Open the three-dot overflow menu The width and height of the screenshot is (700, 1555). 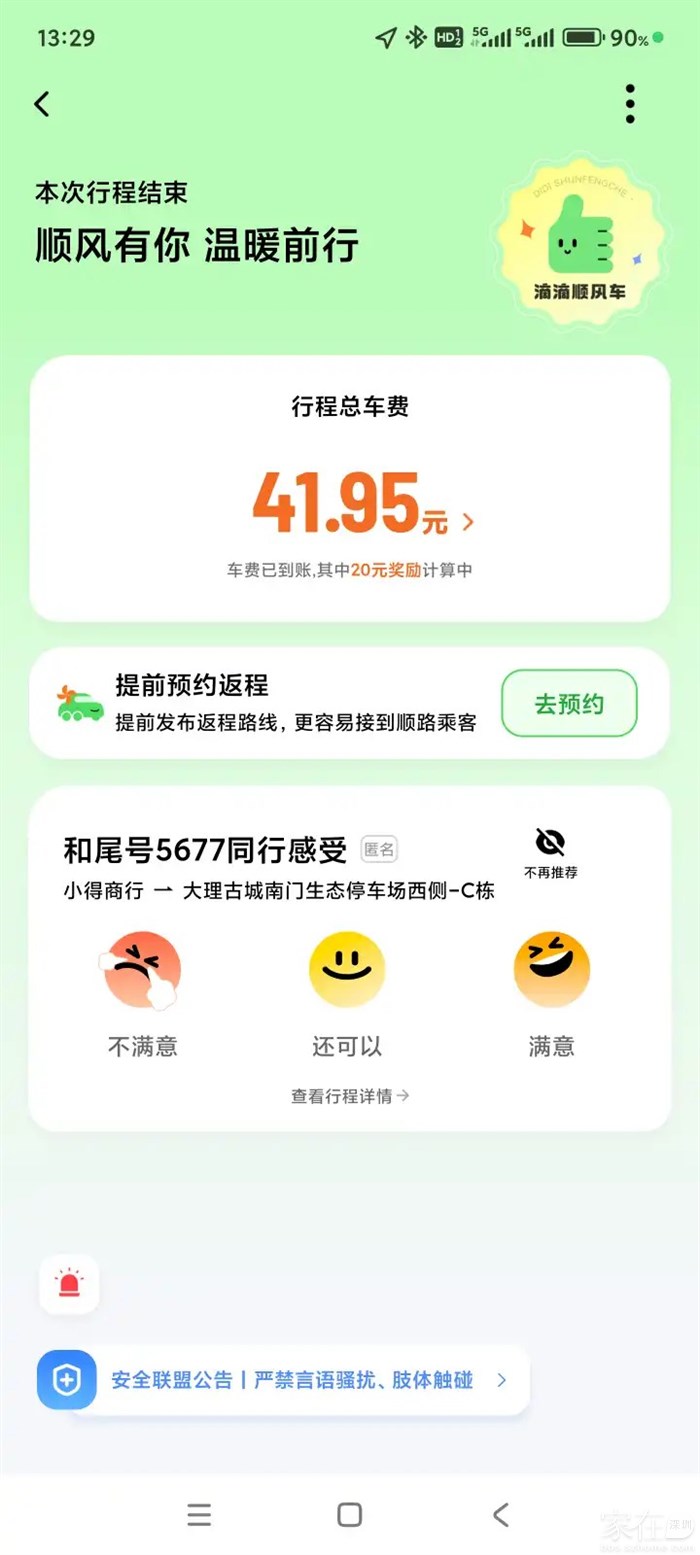pyautogui.click(x=629, y=104)
